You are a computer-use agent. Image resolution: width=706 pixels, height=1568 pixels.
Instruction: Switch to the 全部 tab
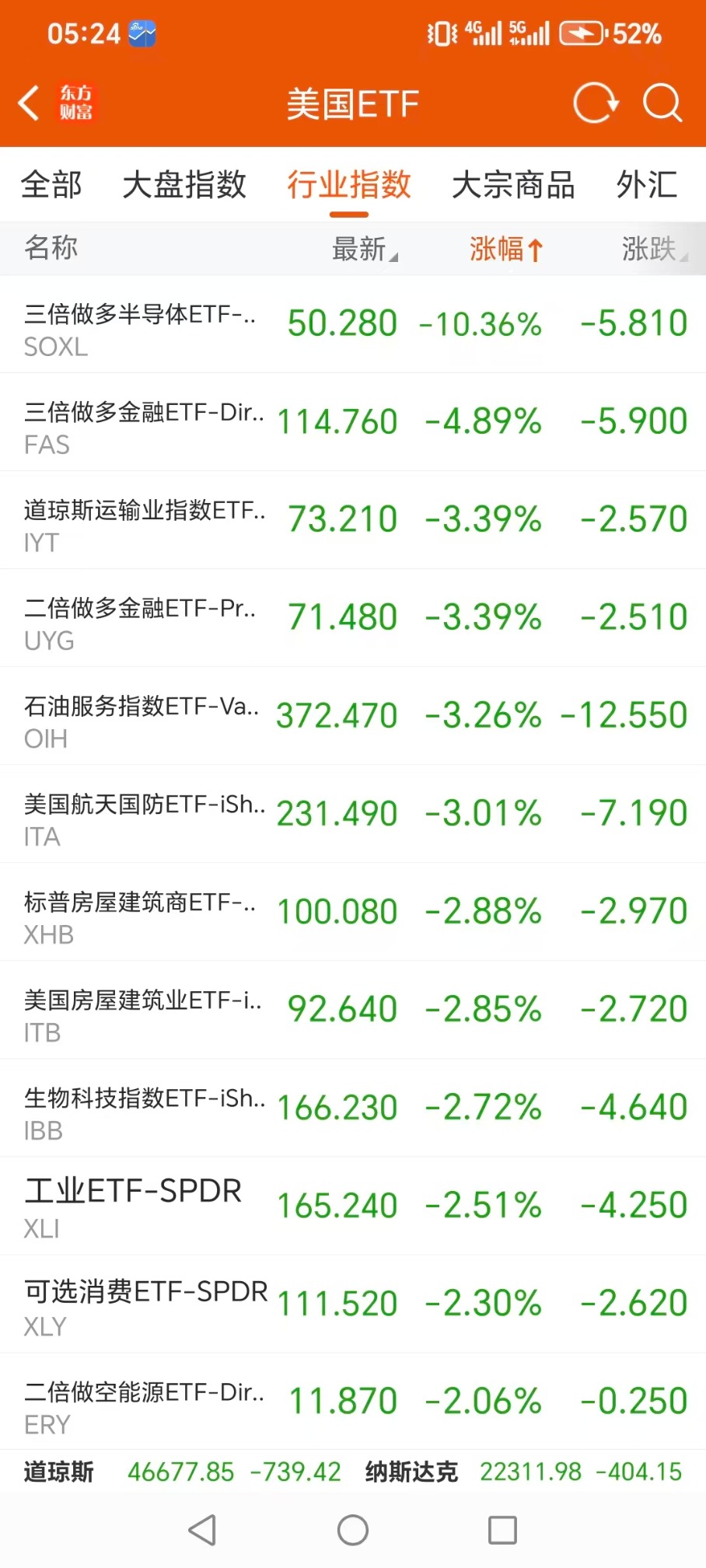tap(51, 185)
